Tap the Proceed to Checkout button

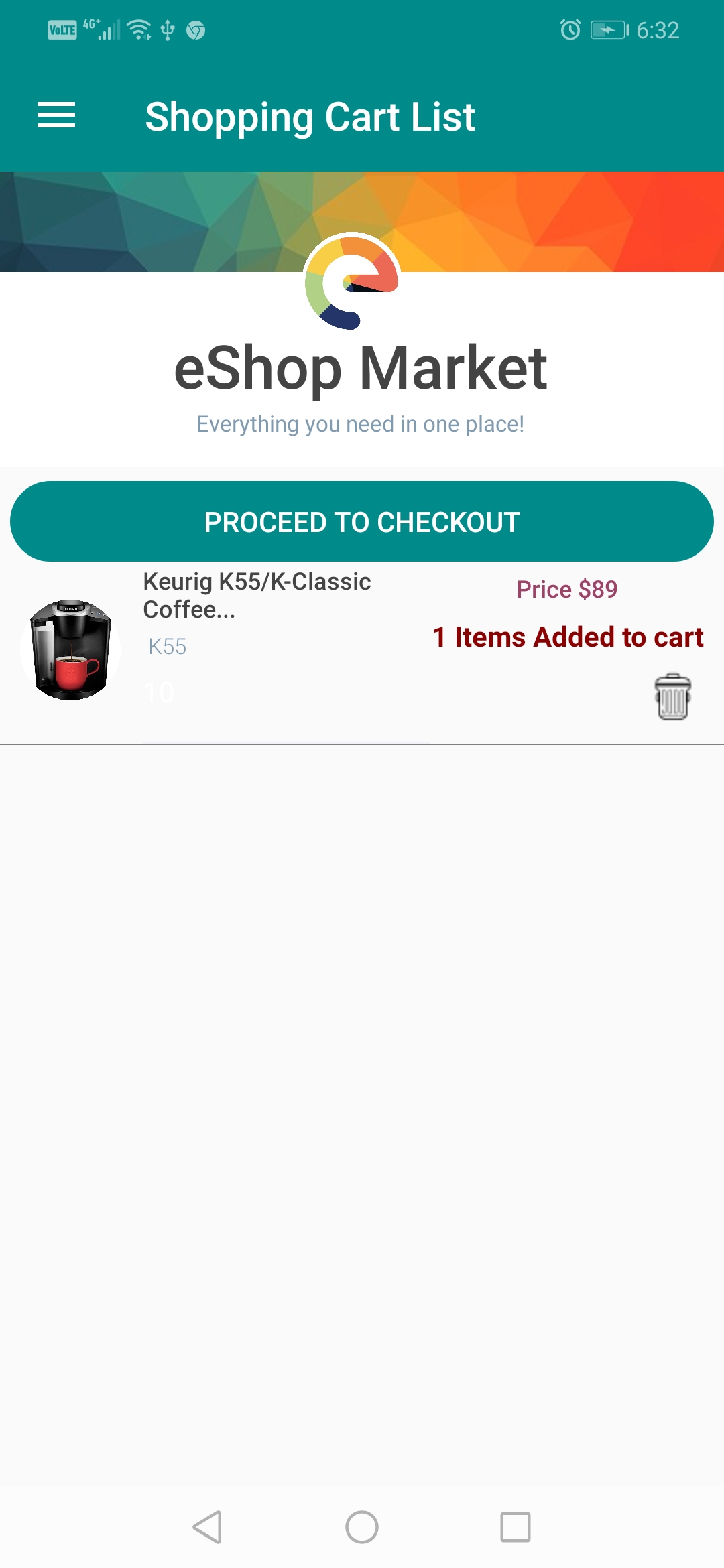tap(361, 521)
